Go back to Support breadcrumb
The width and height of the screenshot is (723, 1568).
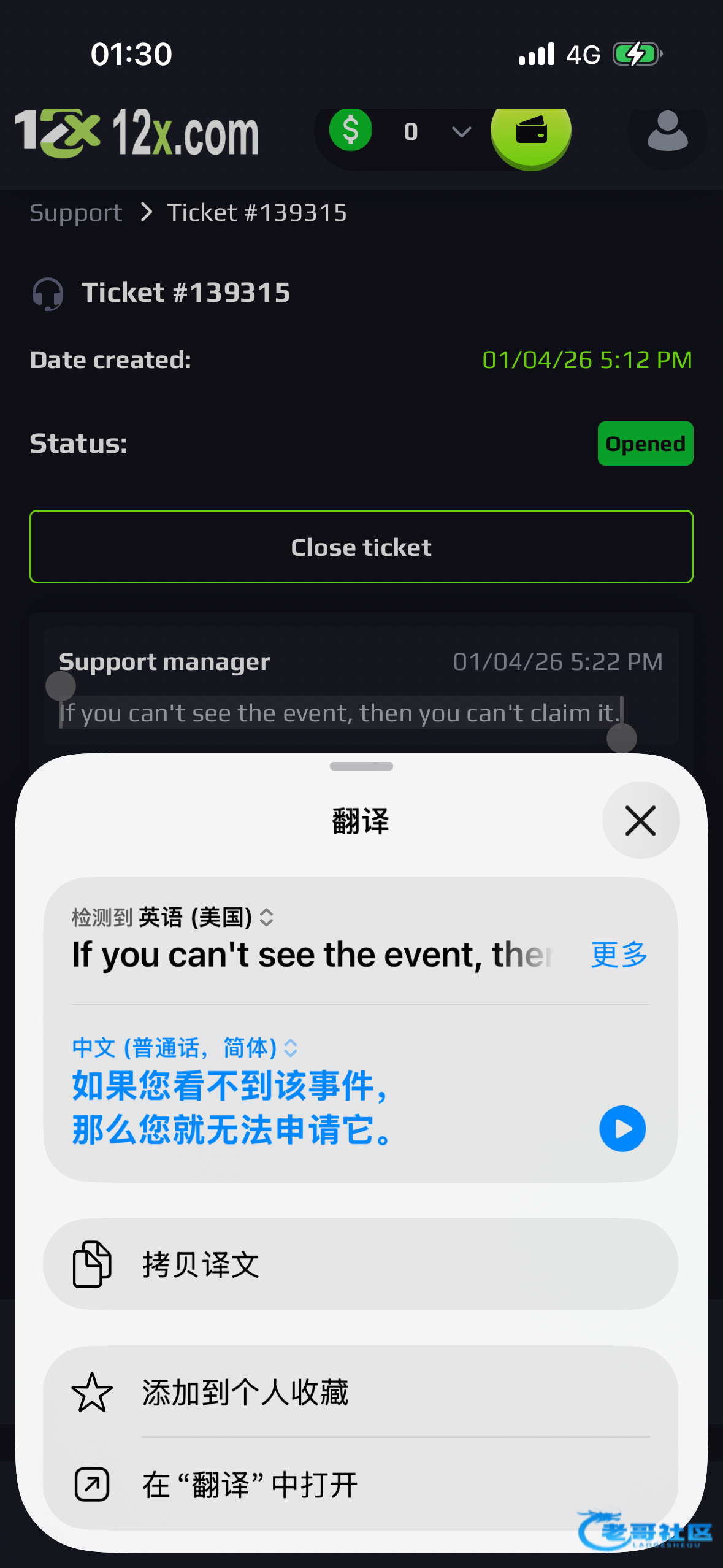tap(76, 213)
